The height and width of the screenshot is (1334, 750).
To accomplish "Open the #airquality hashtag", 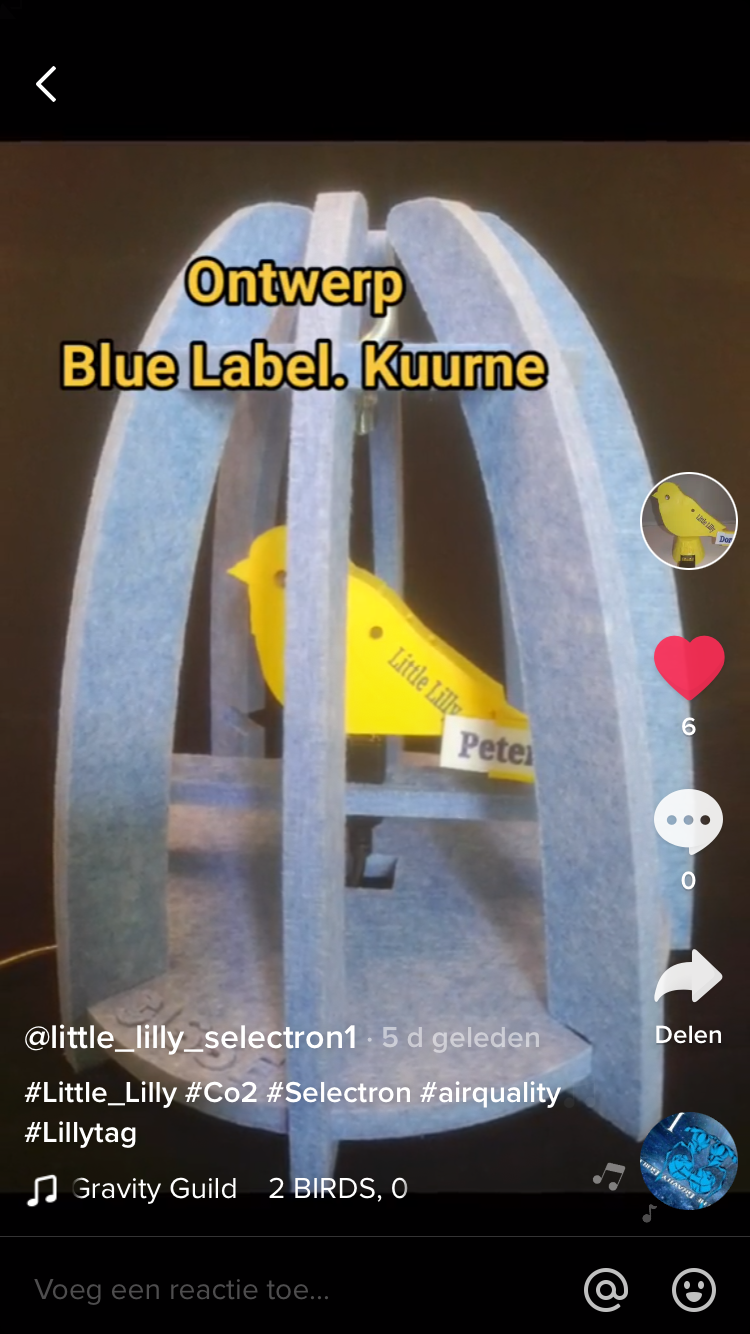I will (x=490, y=1092).
